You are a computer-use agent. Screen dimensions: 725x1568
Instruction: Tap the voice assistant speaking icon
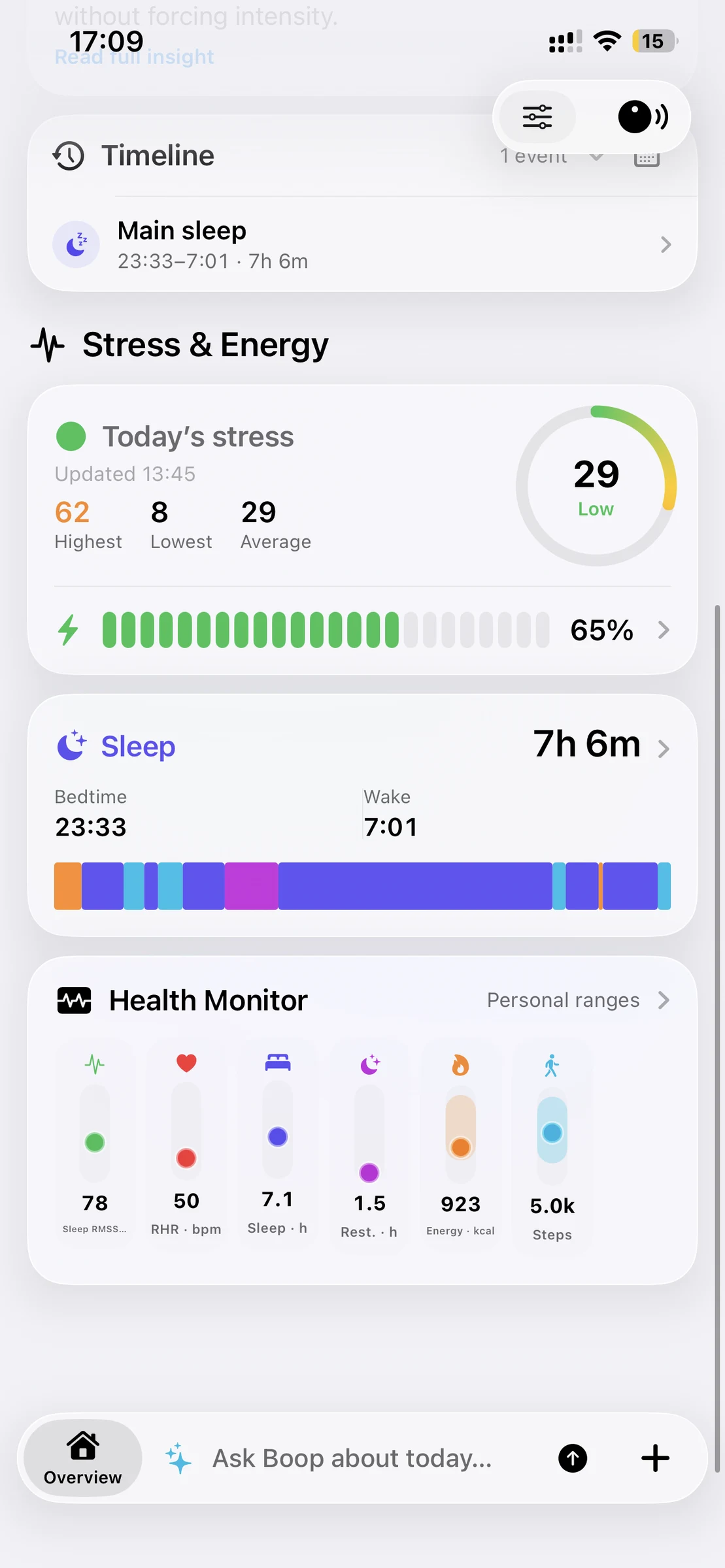coord(643,117)
